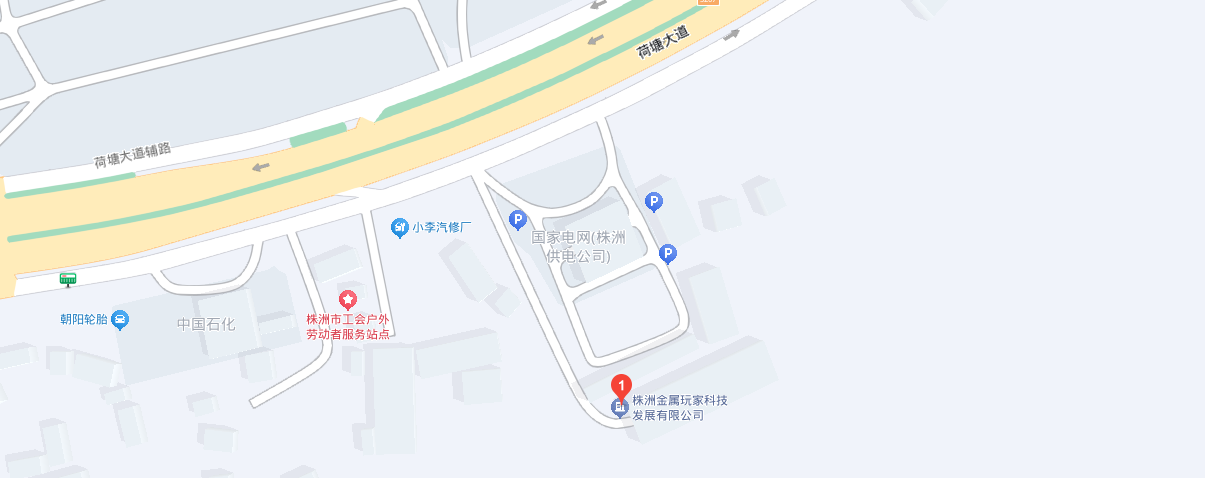This screenshot has height=478, width=1205.
Task: Select the green bus stop icon
Action: pyautogui.click(x=68, y=279)
